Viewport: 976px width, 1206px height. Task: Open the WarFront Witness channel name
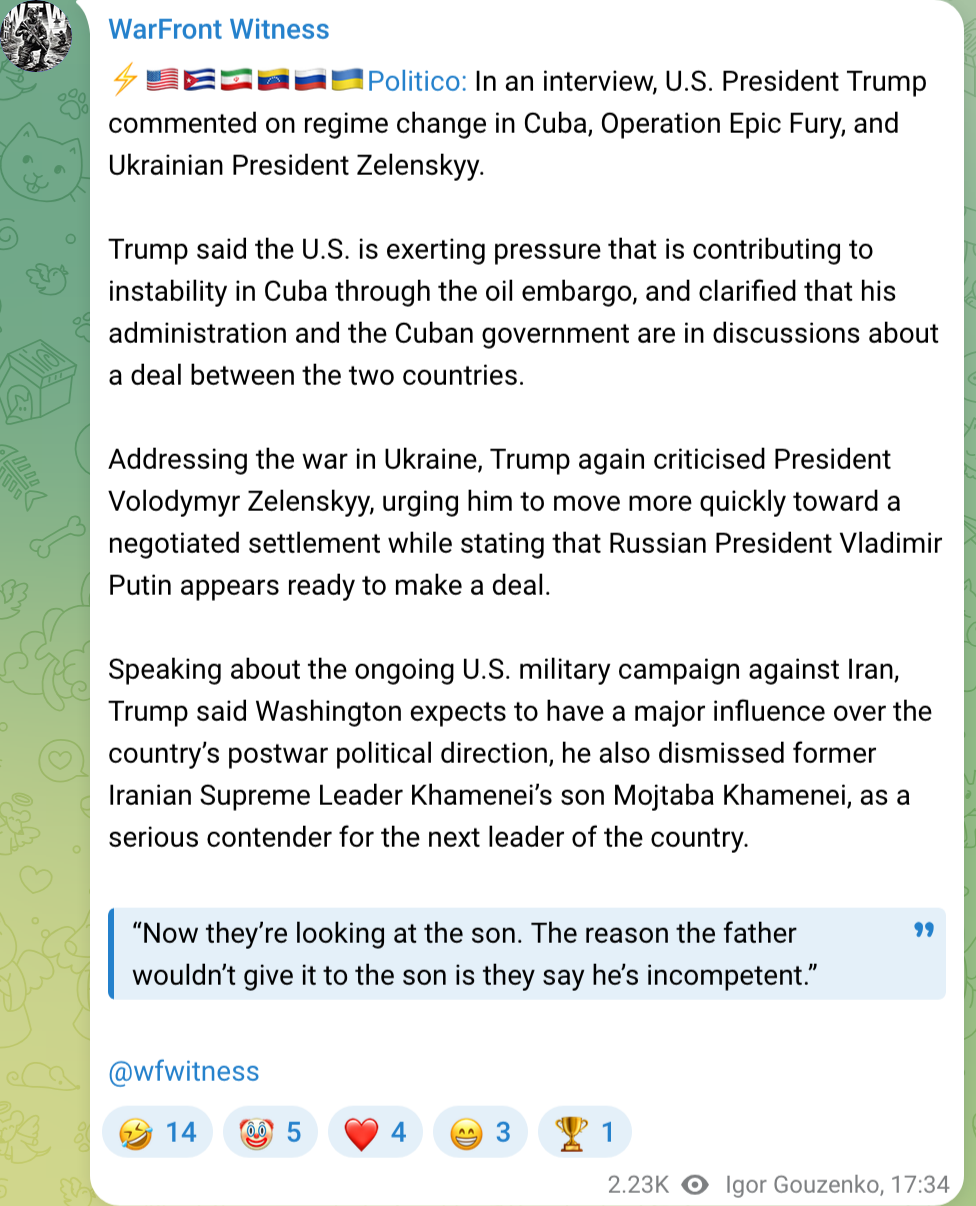pos(218,29)
